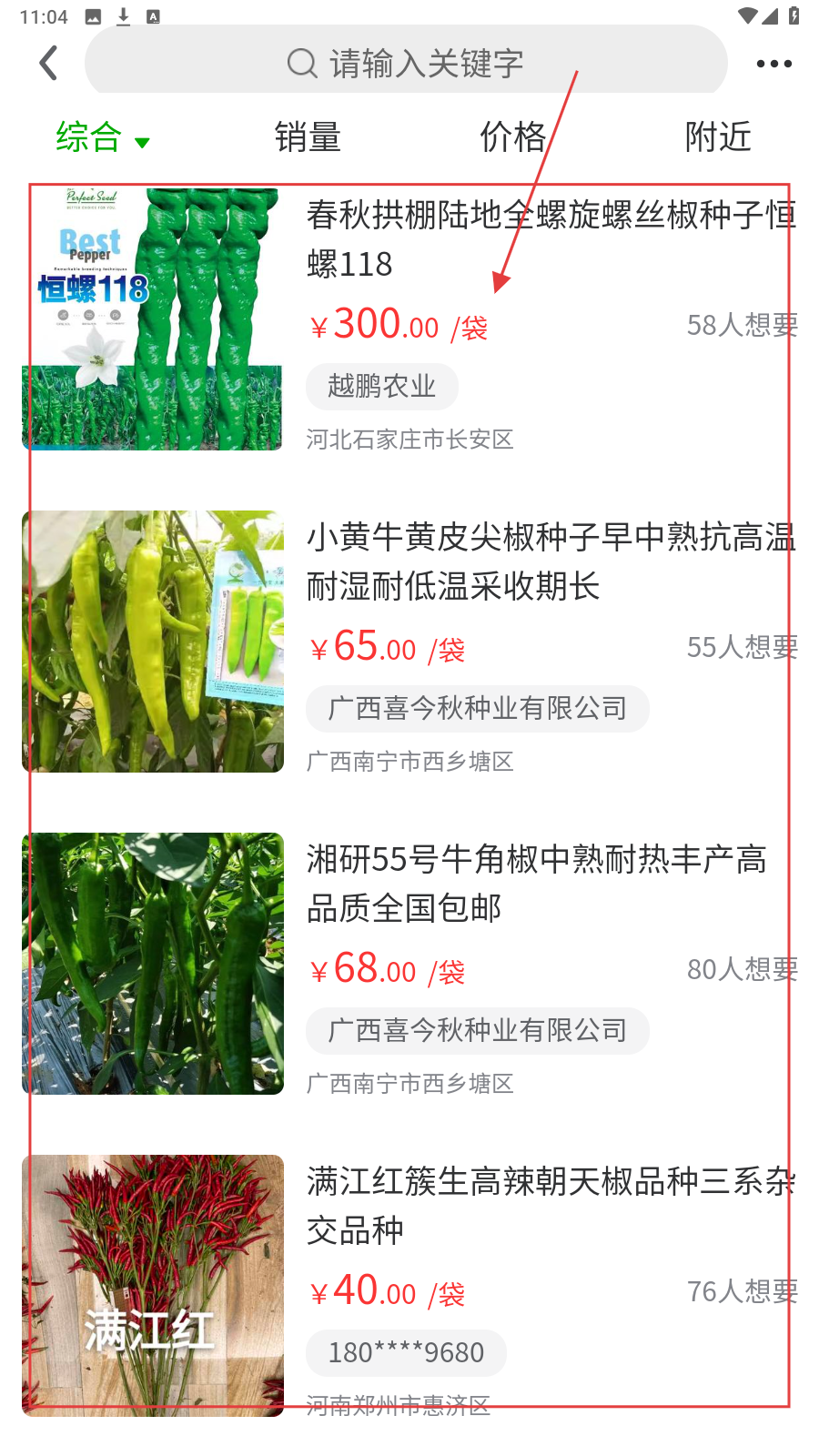819x1456 pixels.
Task: Open the three-dot overflow menu
Action: coord(773,64)
